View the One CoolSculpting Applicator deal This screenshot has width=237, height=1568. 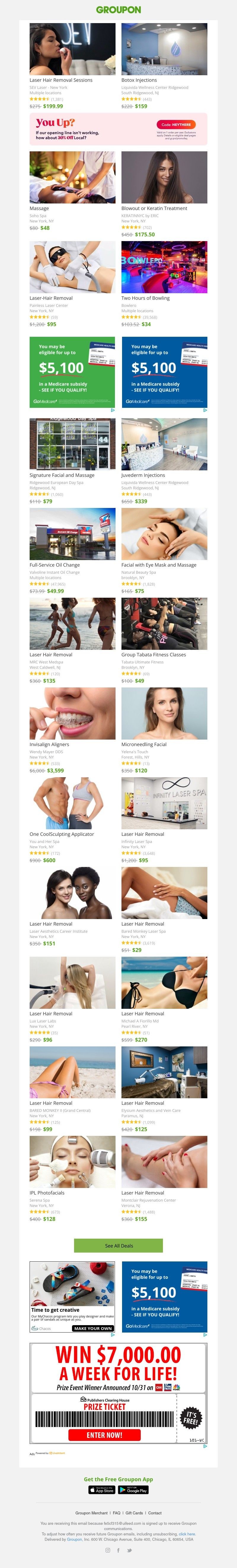[x=72, y=803]
